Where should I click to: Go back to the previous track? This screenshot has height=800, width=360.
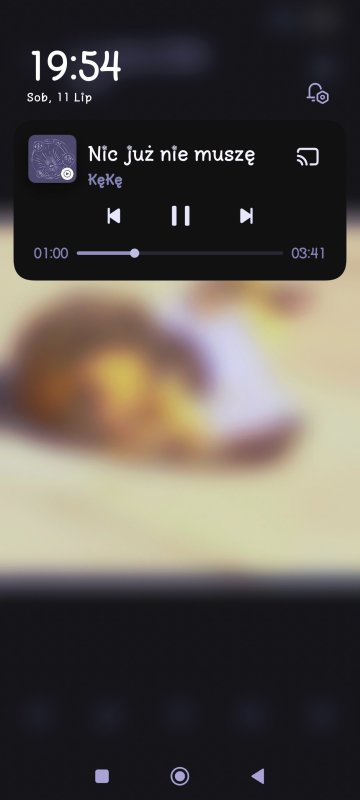[114, 216]
